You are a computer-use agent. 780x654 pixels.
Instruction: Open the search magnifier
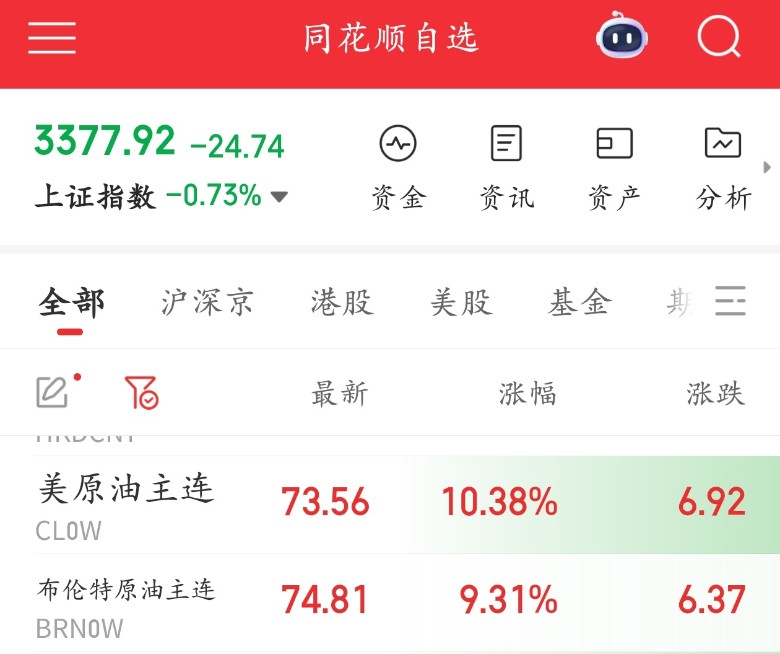point(718,39)
